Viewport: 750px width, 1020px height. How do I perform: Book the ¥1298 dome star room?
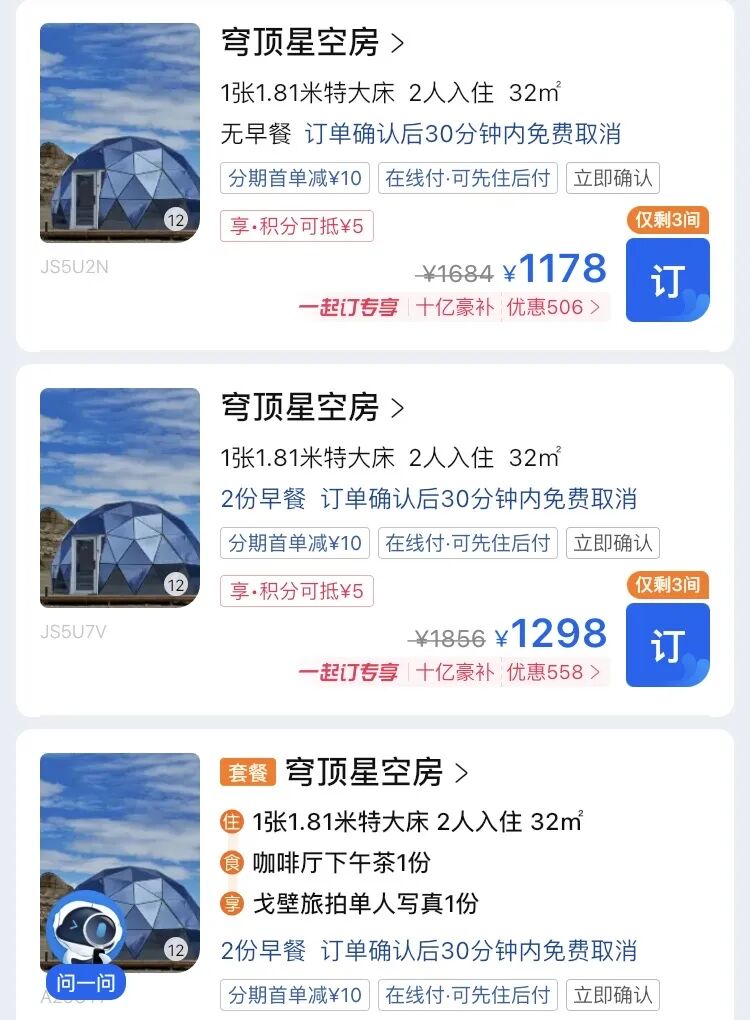coord(667,645)
